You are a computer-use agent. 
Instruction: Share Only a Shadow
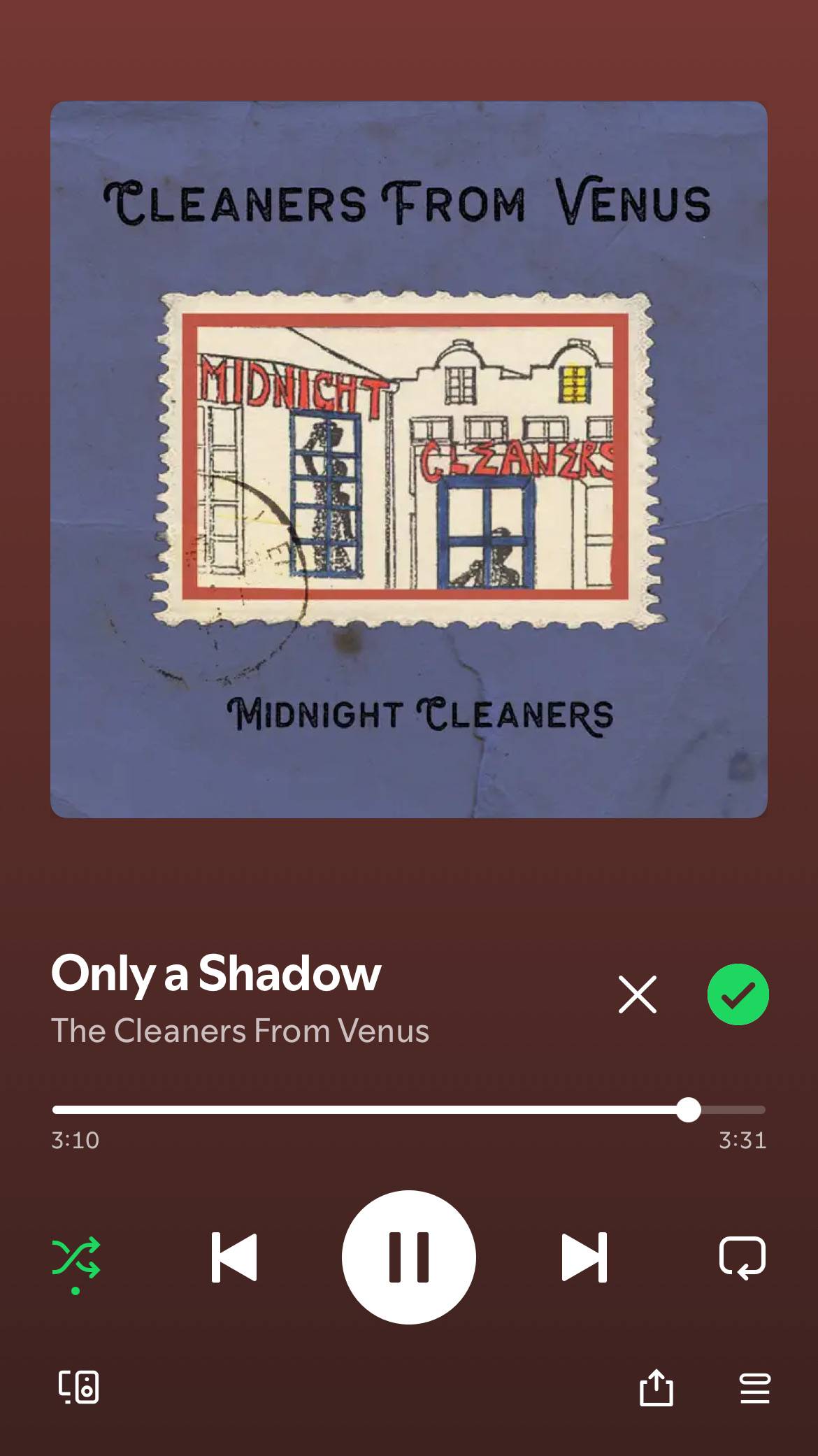(656, 1387)
